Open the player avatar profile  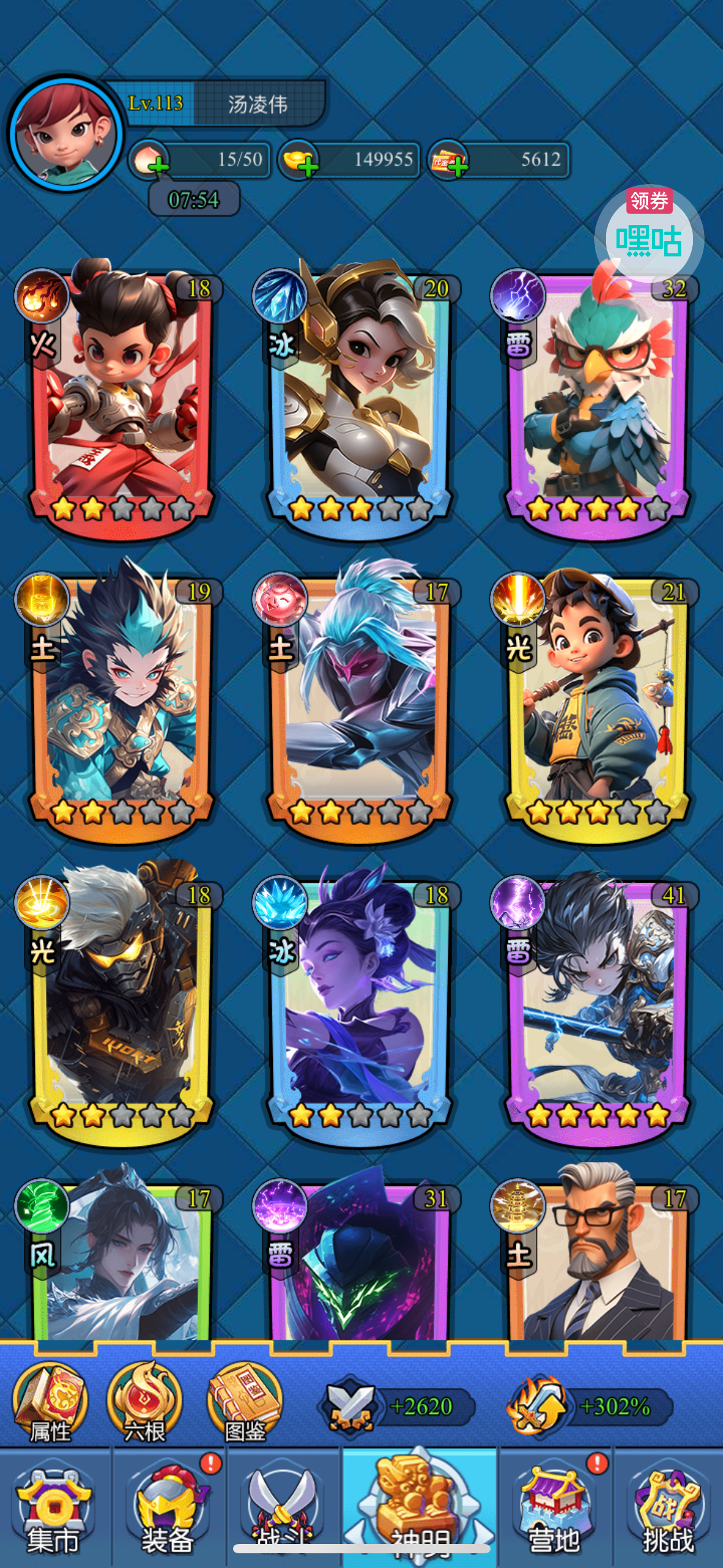click(66, 134)
